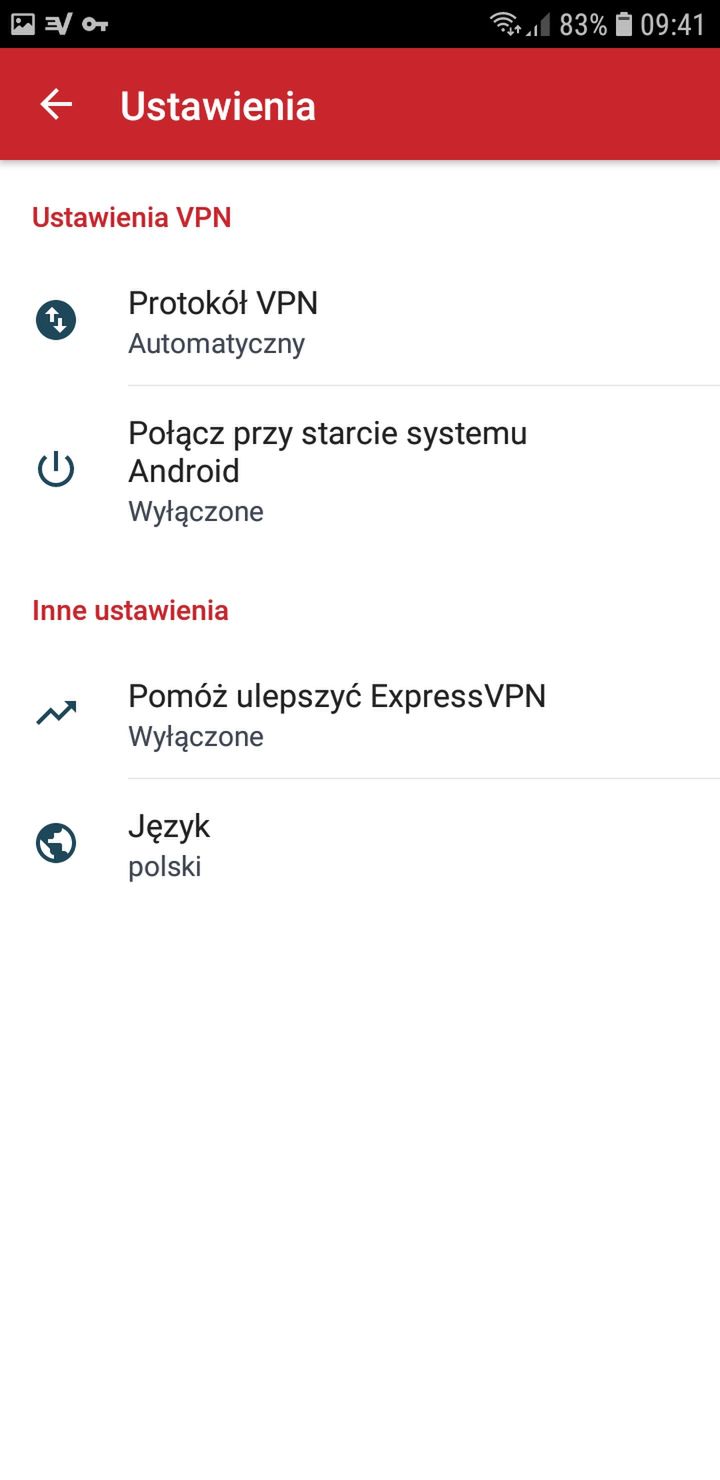Image resolution: width=720 pixels, height=1480 pixels.
Task: Change the Język setting
Action: tap(360, 844)
